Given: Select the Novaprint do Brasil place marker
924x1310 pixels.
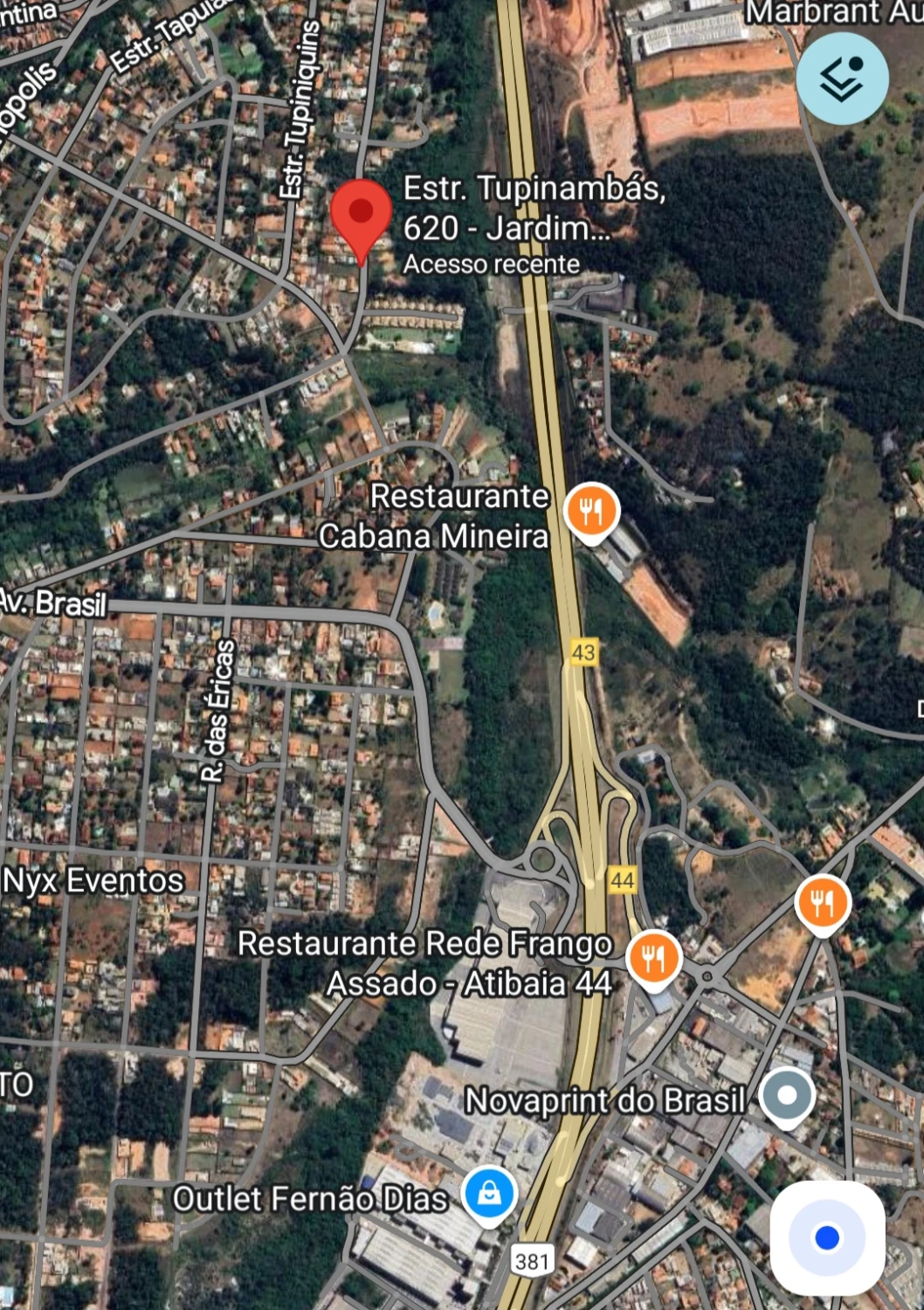Looking at the screenshot, I should pyautogui.click(x=787, y=1096).
